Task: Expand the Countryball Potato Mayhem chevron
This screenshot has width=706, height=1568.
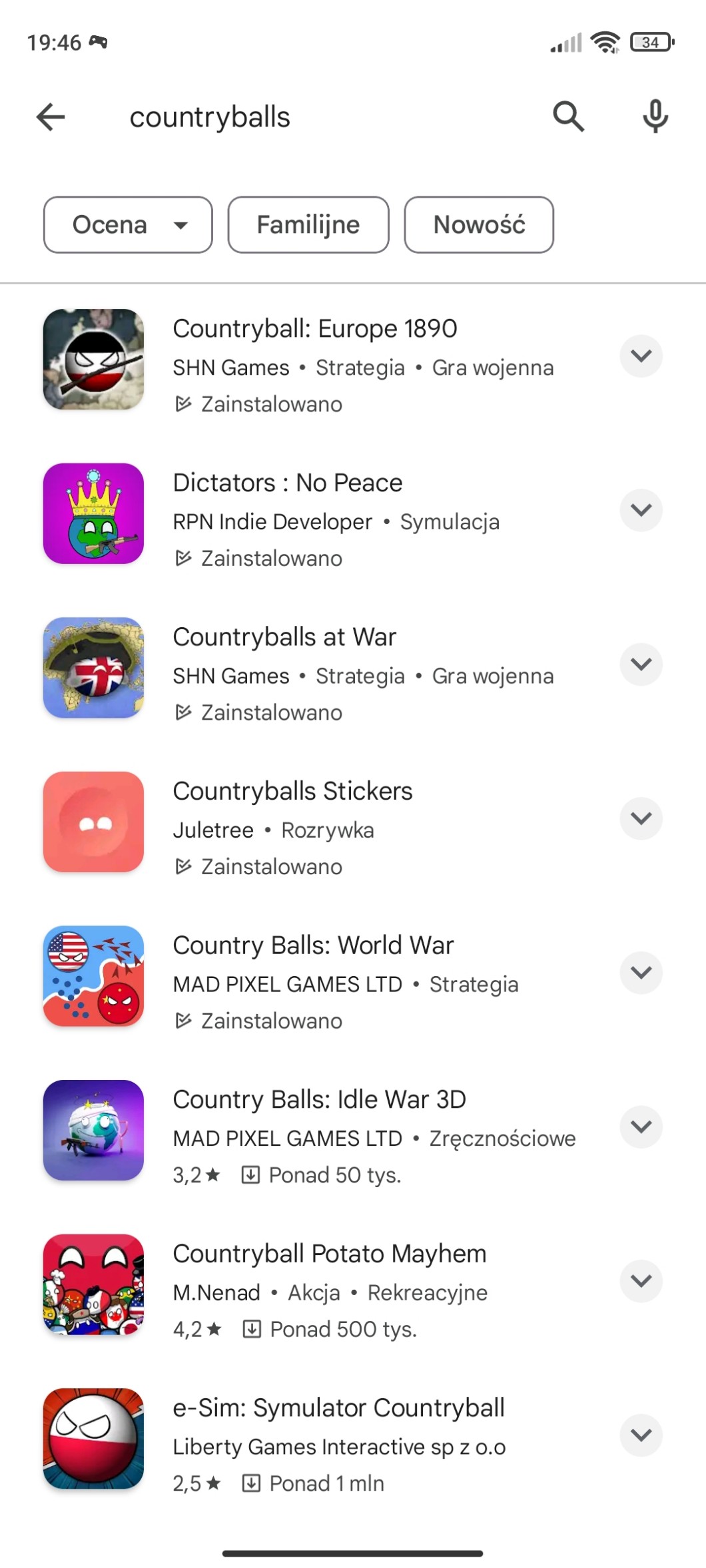Action: click(x=641, y=1281)
